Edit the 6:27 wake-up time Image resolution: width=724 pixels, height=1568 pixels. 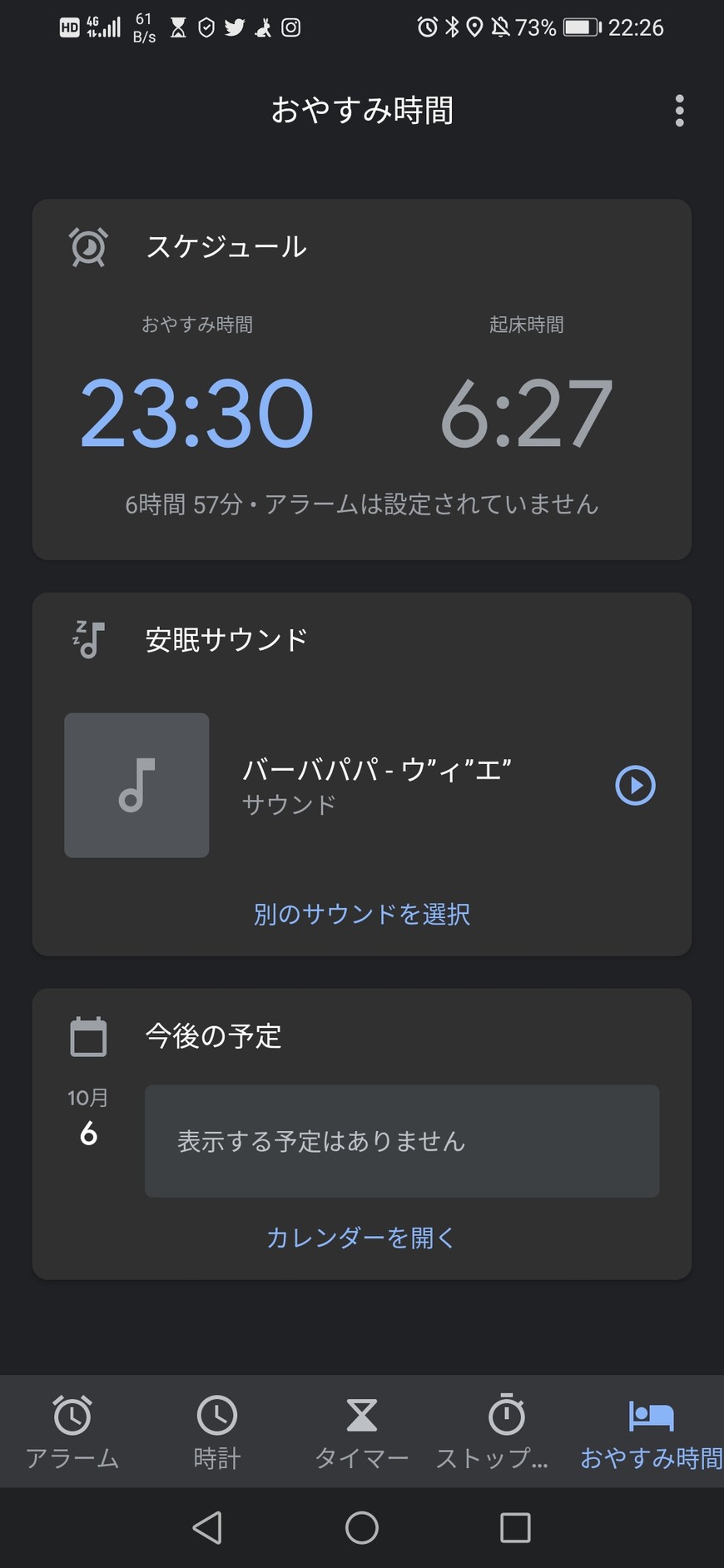point(526,414)
